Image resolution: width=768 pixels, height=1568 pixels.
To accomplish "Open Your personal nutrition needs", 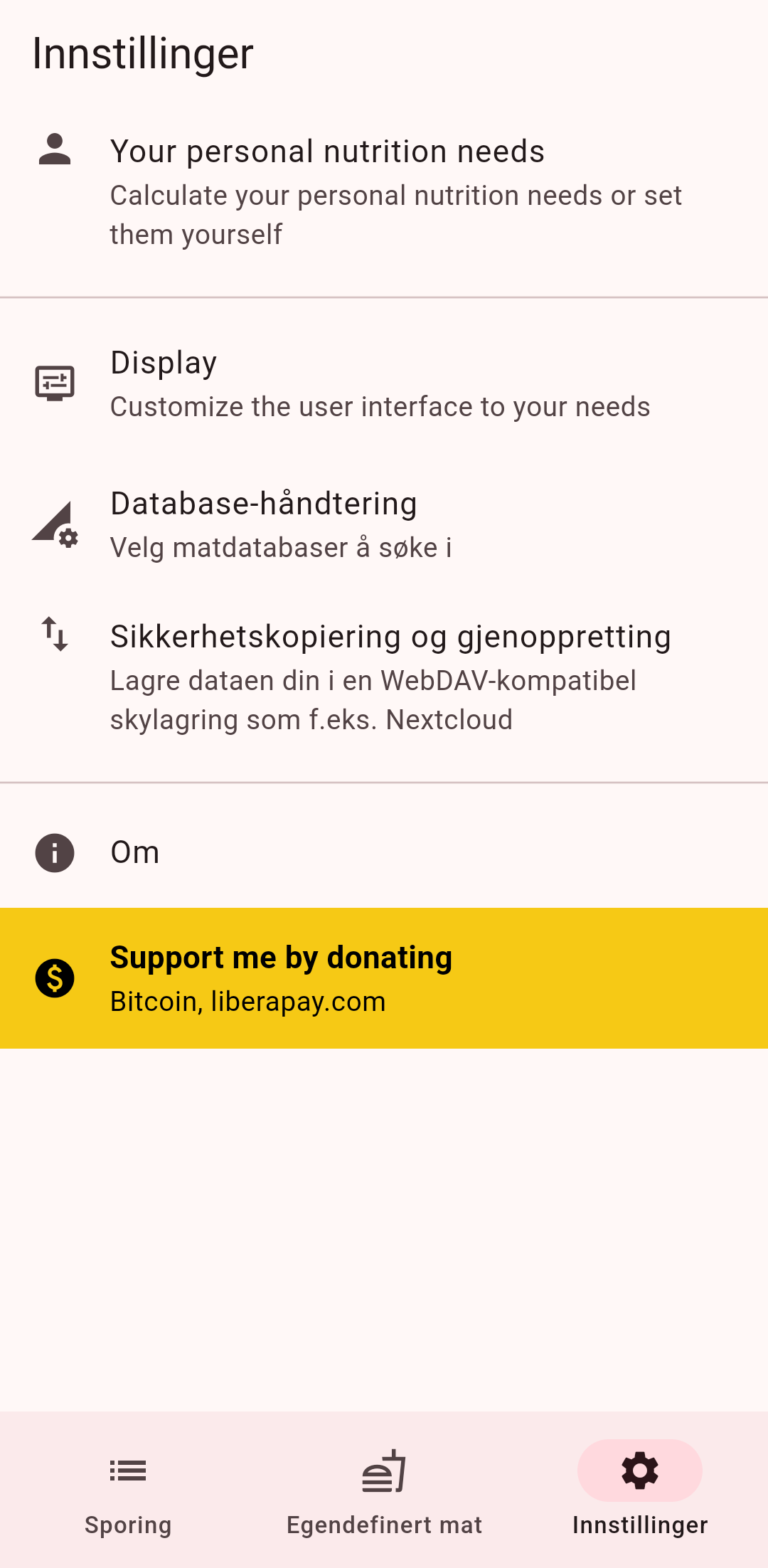I will (384, 191).
